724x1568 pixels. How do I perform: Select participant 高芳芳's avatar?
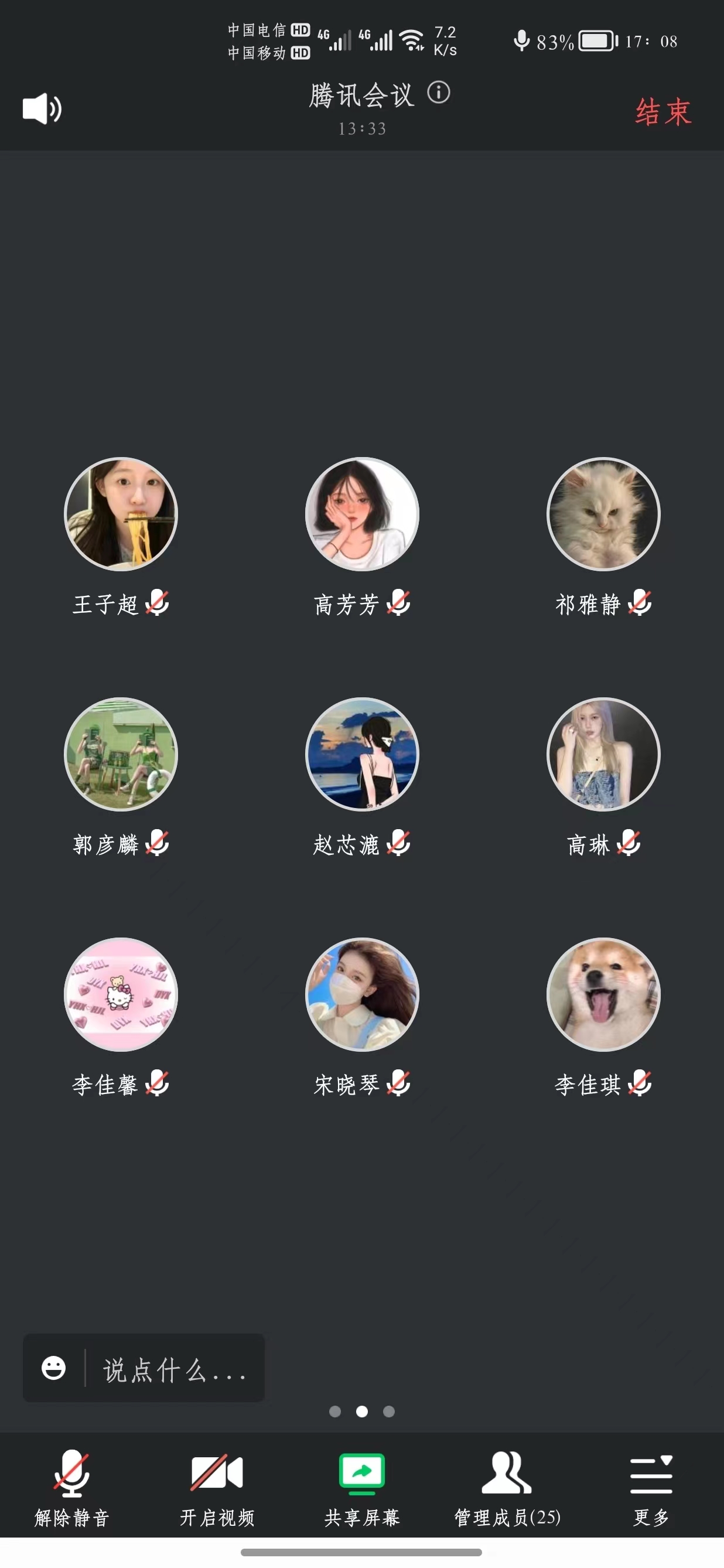(x=362, y=514)
